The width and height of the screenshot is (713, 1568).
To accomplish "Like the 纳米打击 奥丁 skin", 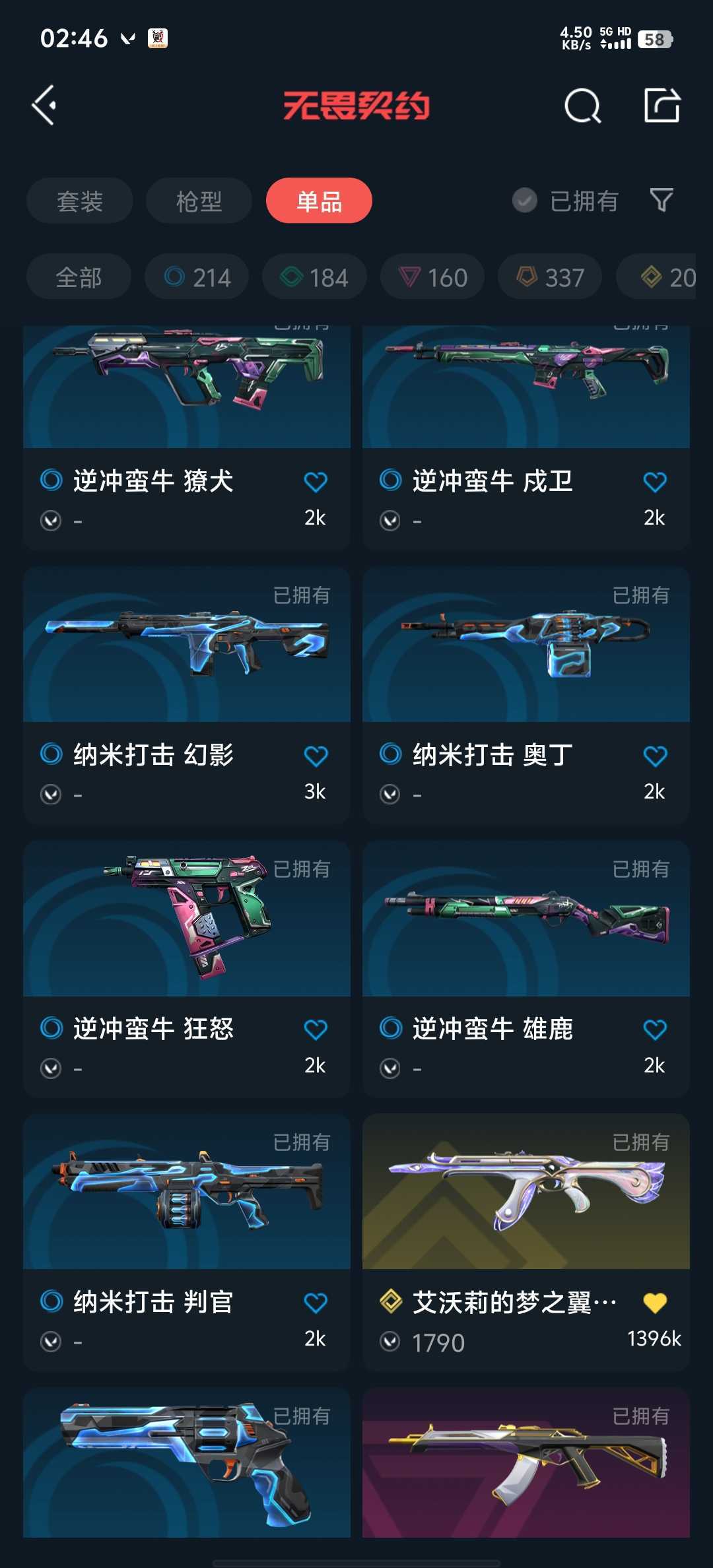I will pos(654,756).
